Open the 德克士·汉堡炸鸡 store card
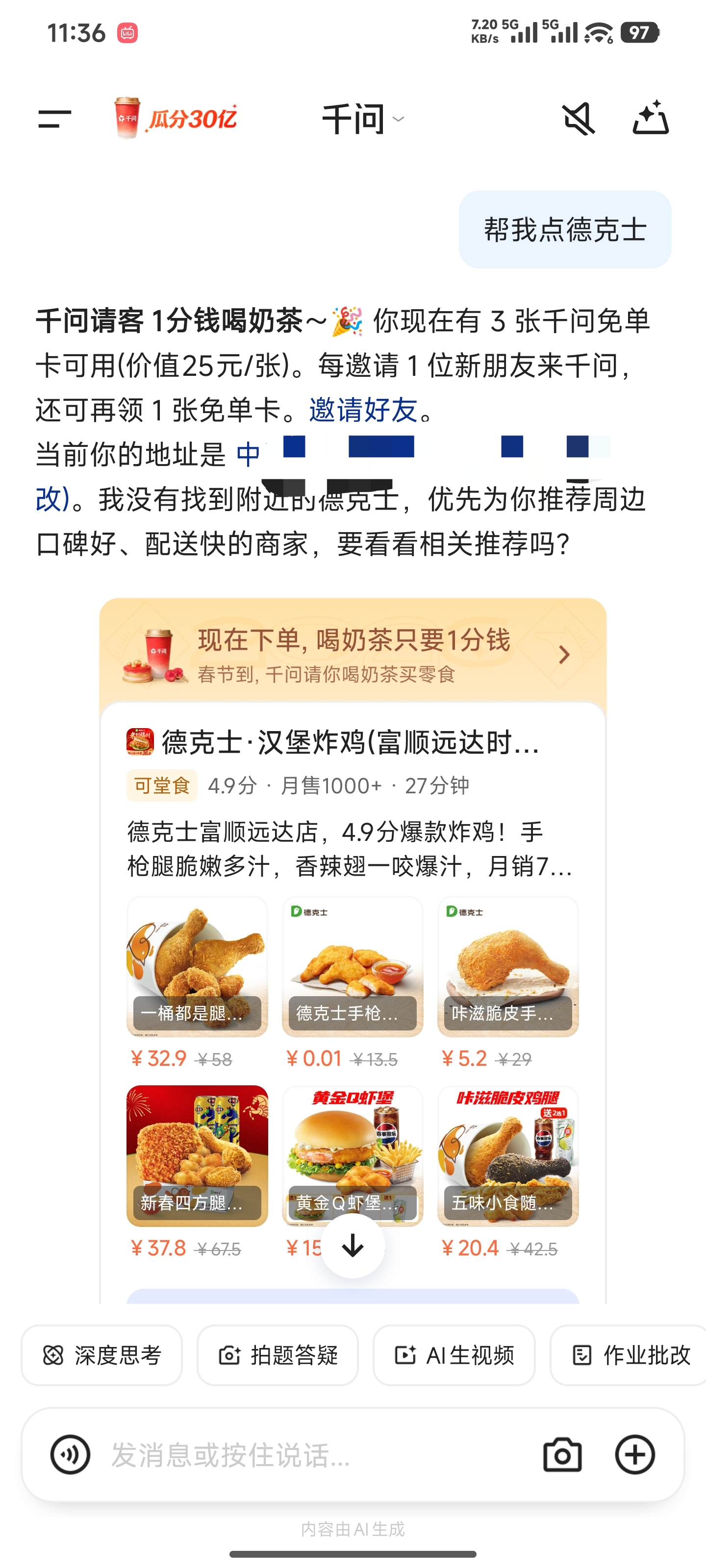The width and height of the screenshot is (706, 1568). (350, 743)
